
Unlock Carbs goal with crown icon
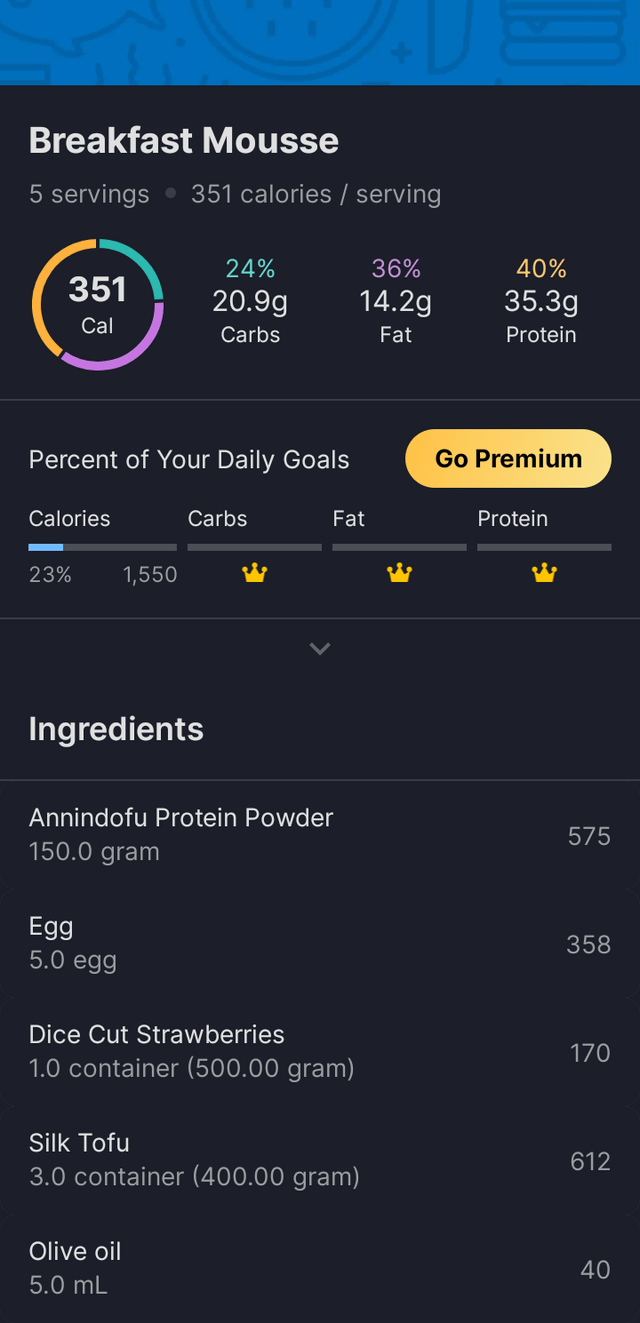coord(255,573)
